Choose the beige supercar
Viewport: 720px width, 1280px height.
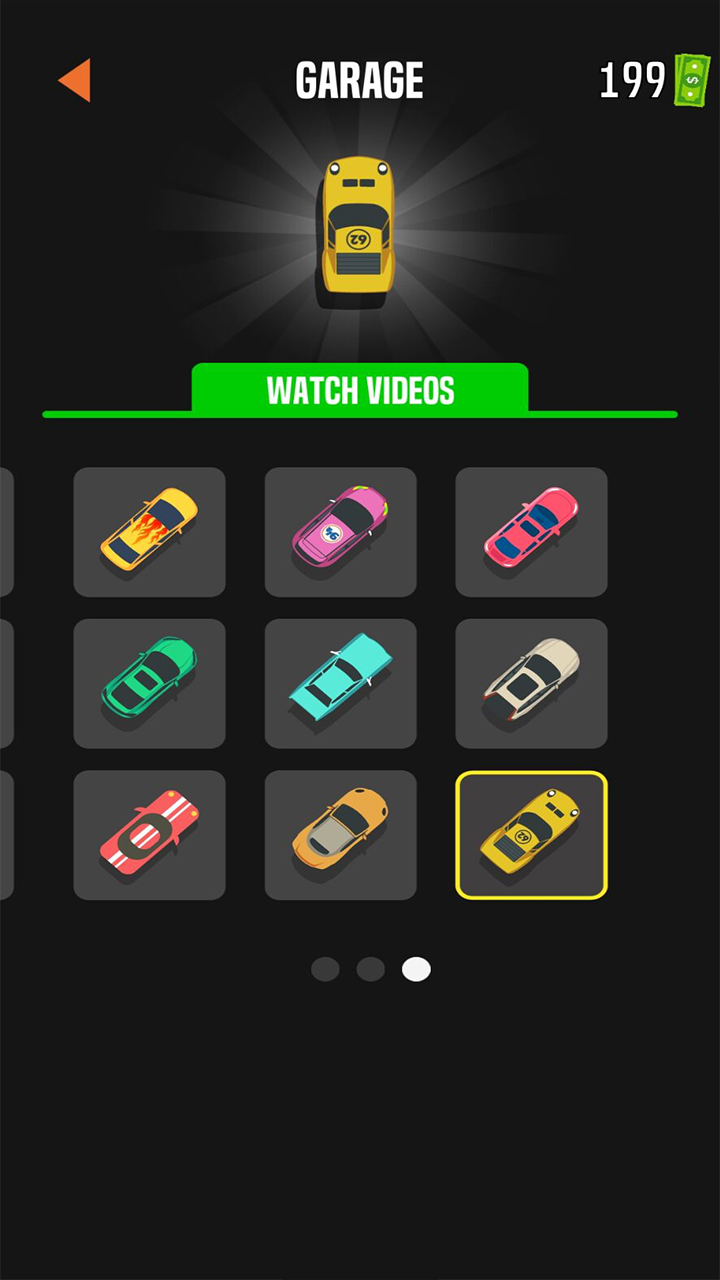(531, 683)
